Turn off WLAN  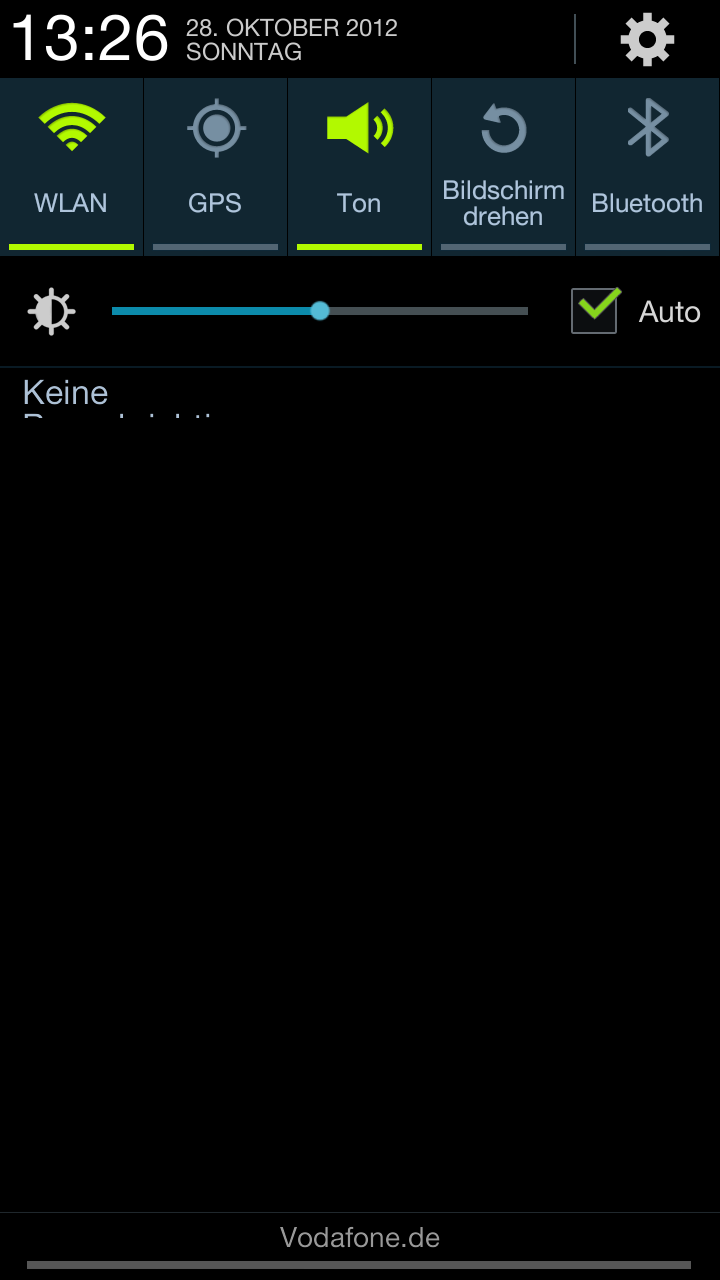point(71,167)
